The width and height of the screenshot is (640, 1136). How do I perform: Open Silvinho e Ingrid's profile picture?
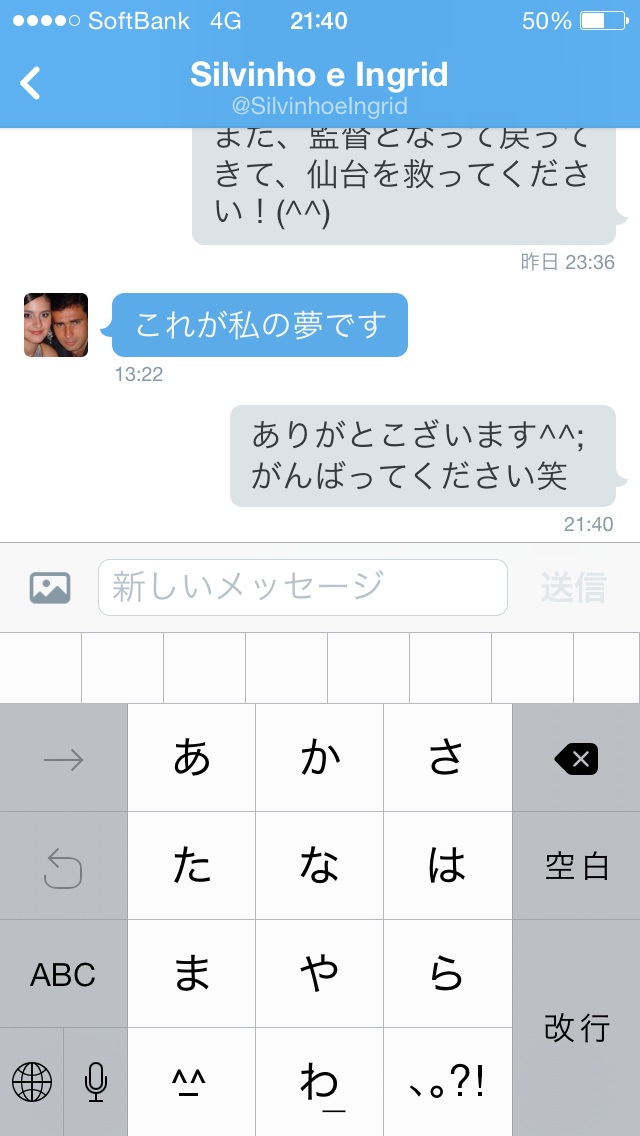click(56, 325)
